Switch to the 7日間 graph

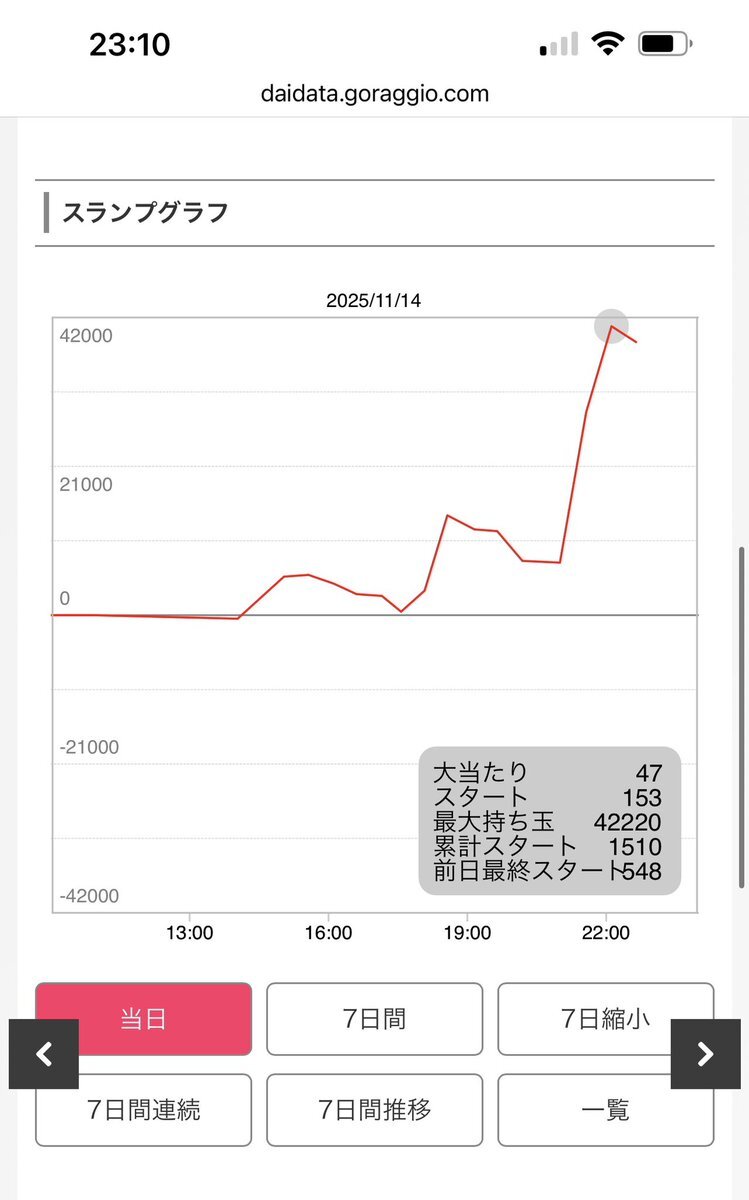pos(374,1019)
